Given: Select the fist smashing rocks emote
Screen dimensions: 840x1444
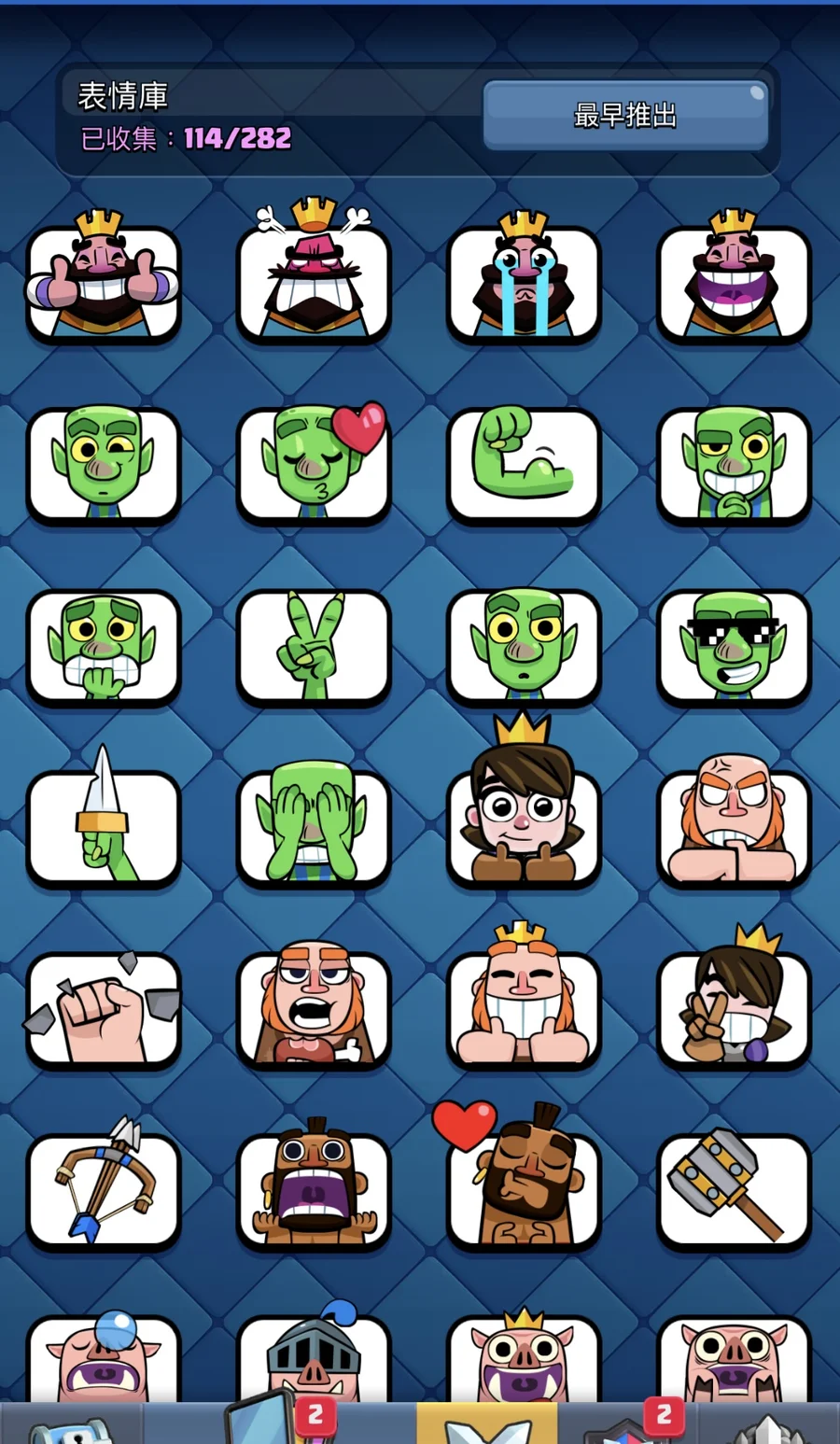Looking at the screenshot, I should pos(103,1010).
